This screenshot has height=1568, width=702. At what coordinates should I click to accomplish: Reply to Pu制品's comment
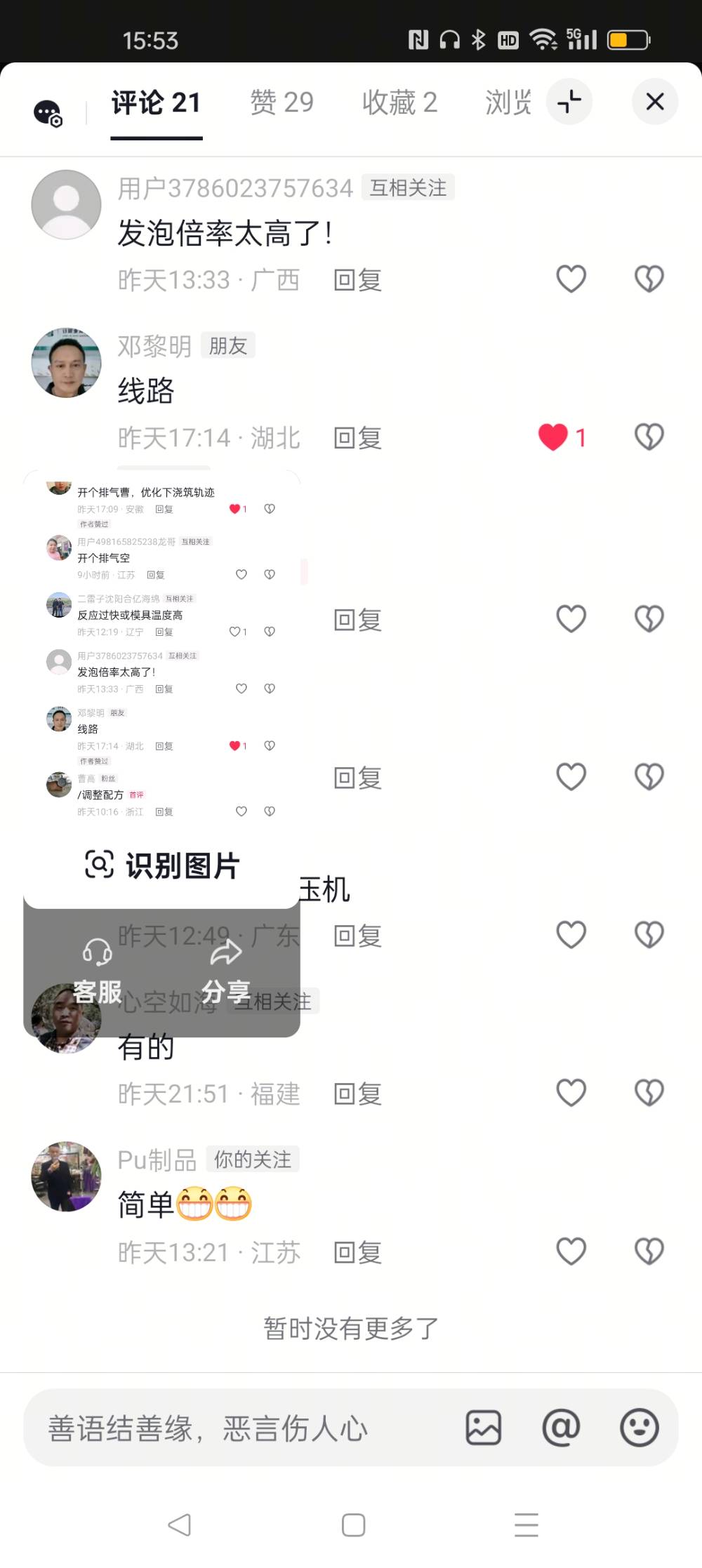coord(357,1252)
